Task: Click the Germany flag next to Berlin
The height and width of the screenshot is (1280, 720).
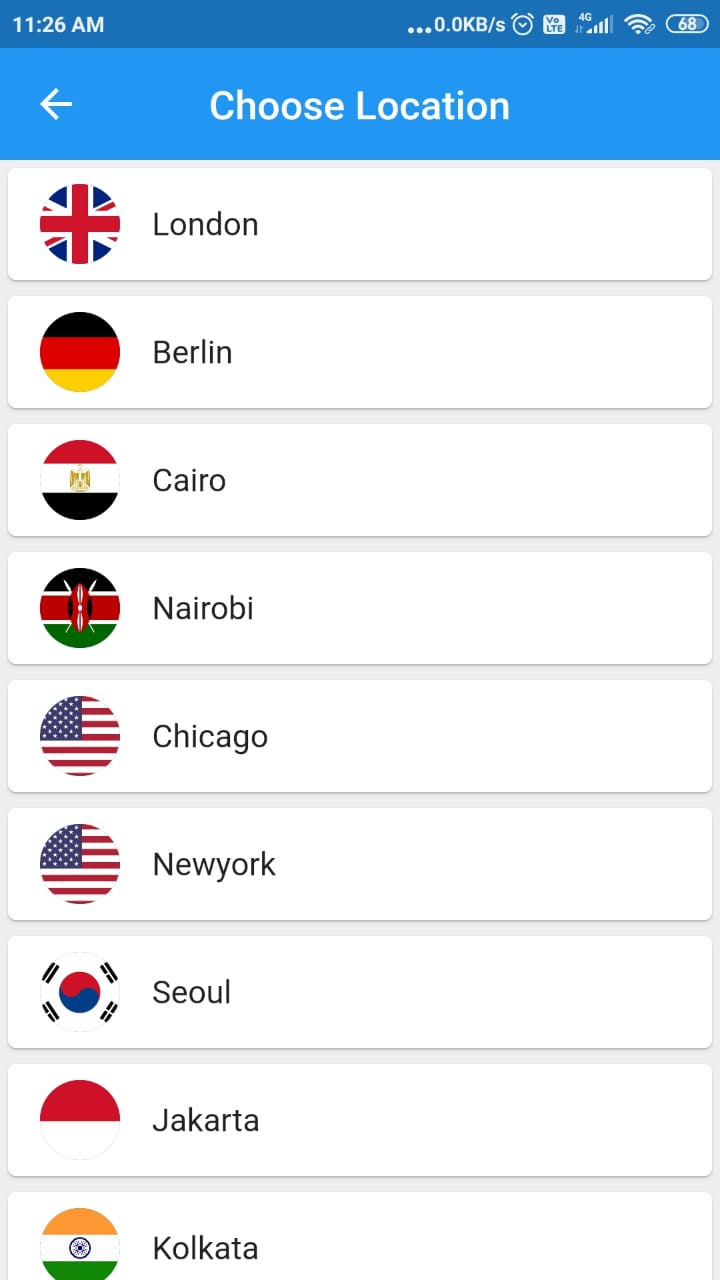Action: (80, 352)
